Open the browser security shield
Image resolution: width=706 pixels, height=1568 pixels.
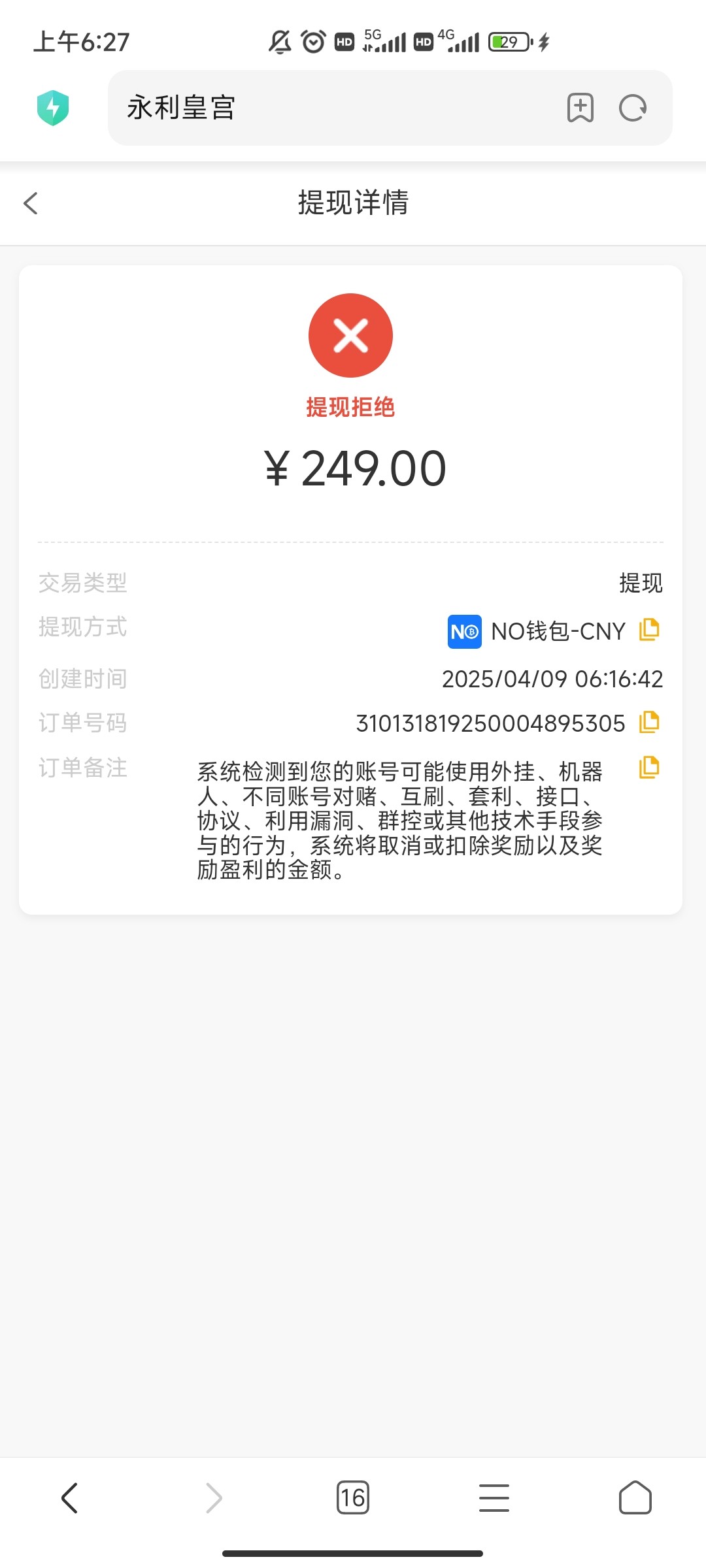click(53, 108)
